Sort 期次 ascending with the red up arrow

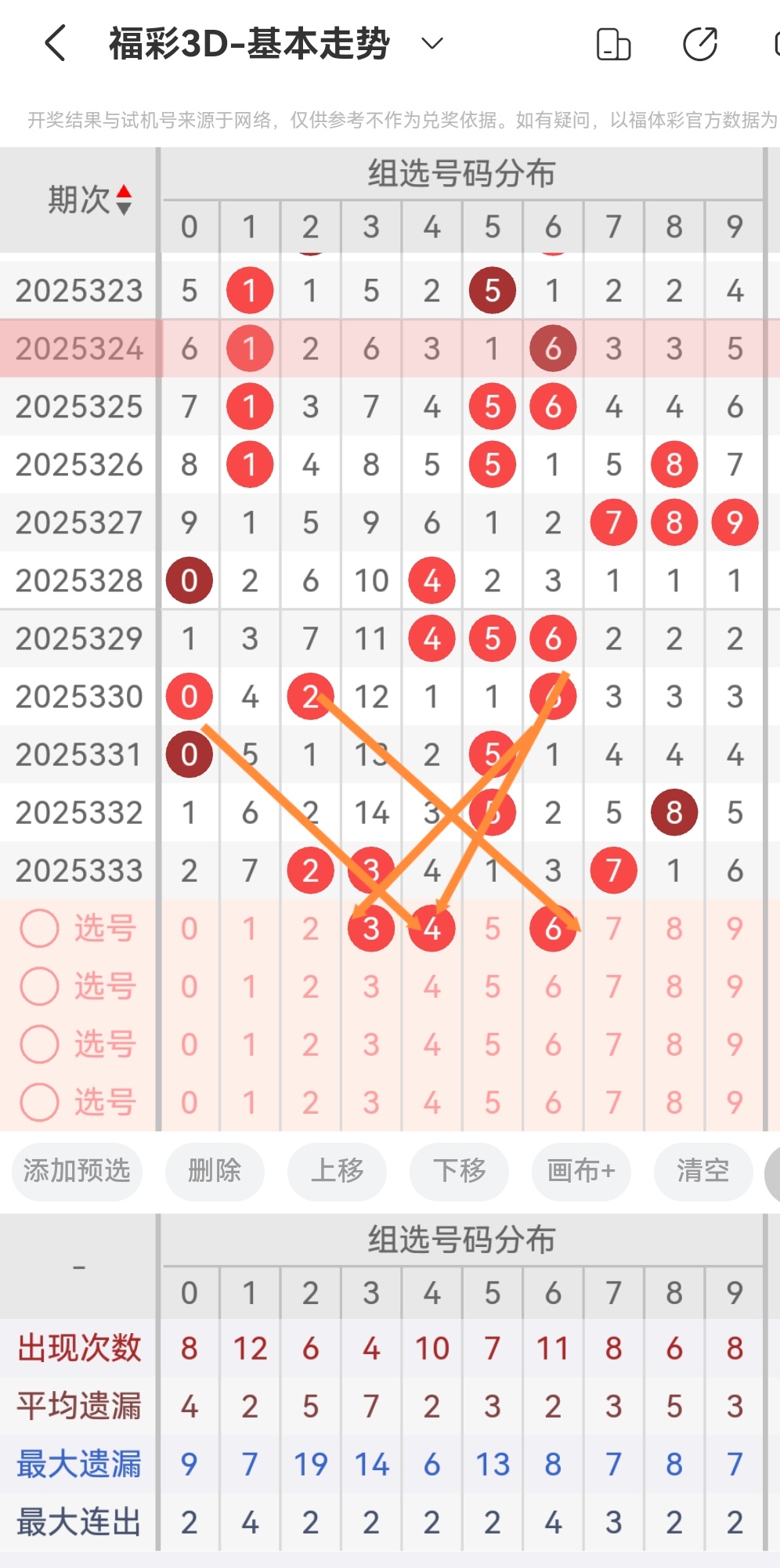click(x=125, y=192)
